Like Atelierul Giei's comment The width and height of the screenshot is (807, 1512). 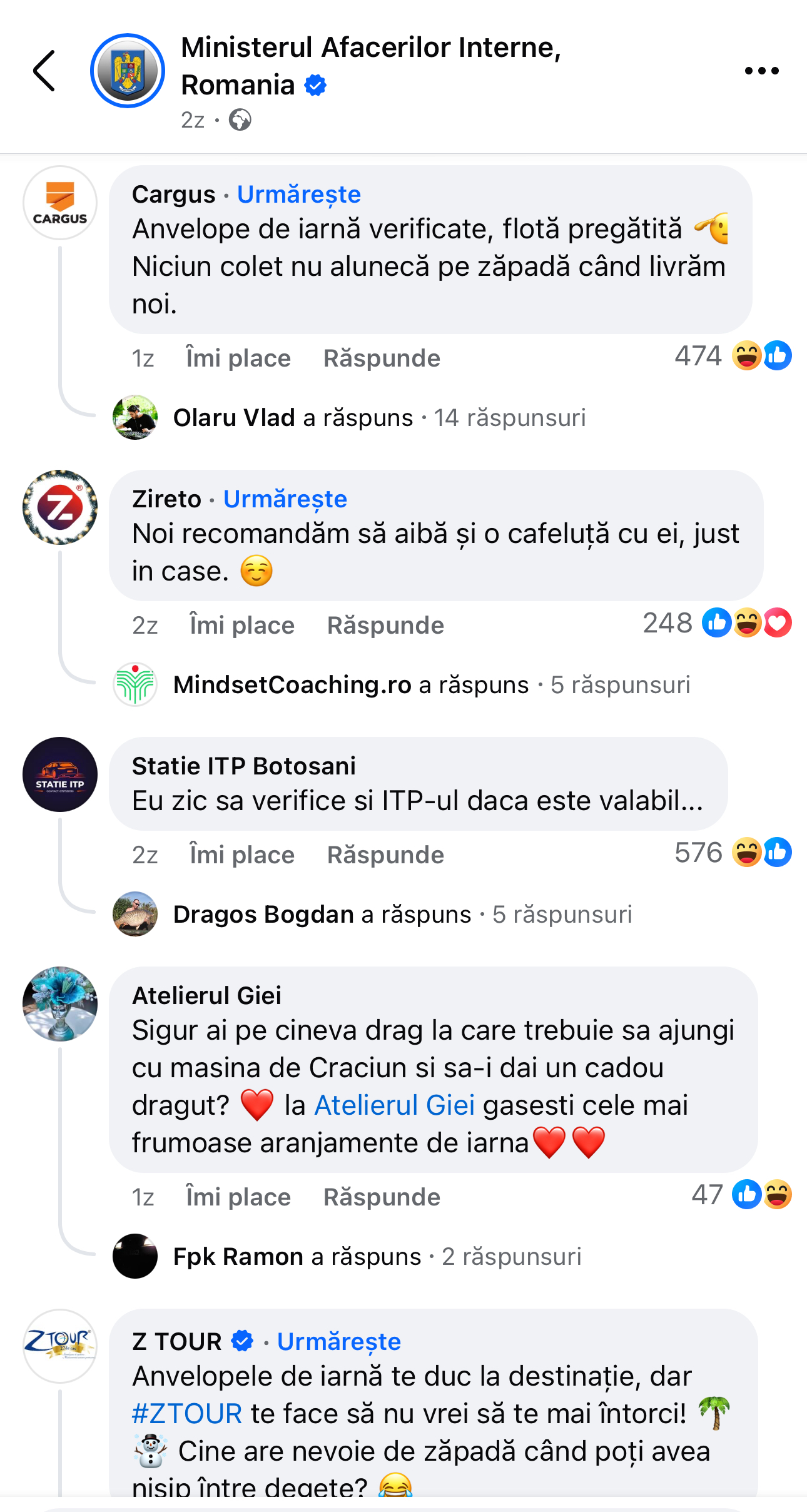[238, 1197]
